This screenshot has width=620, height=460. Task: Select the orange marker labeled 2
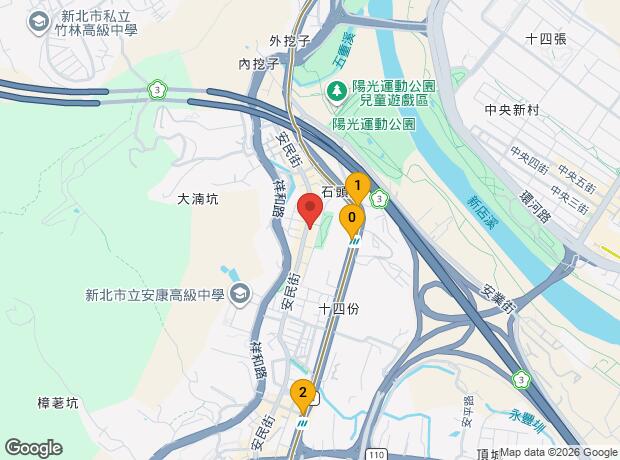303,396
